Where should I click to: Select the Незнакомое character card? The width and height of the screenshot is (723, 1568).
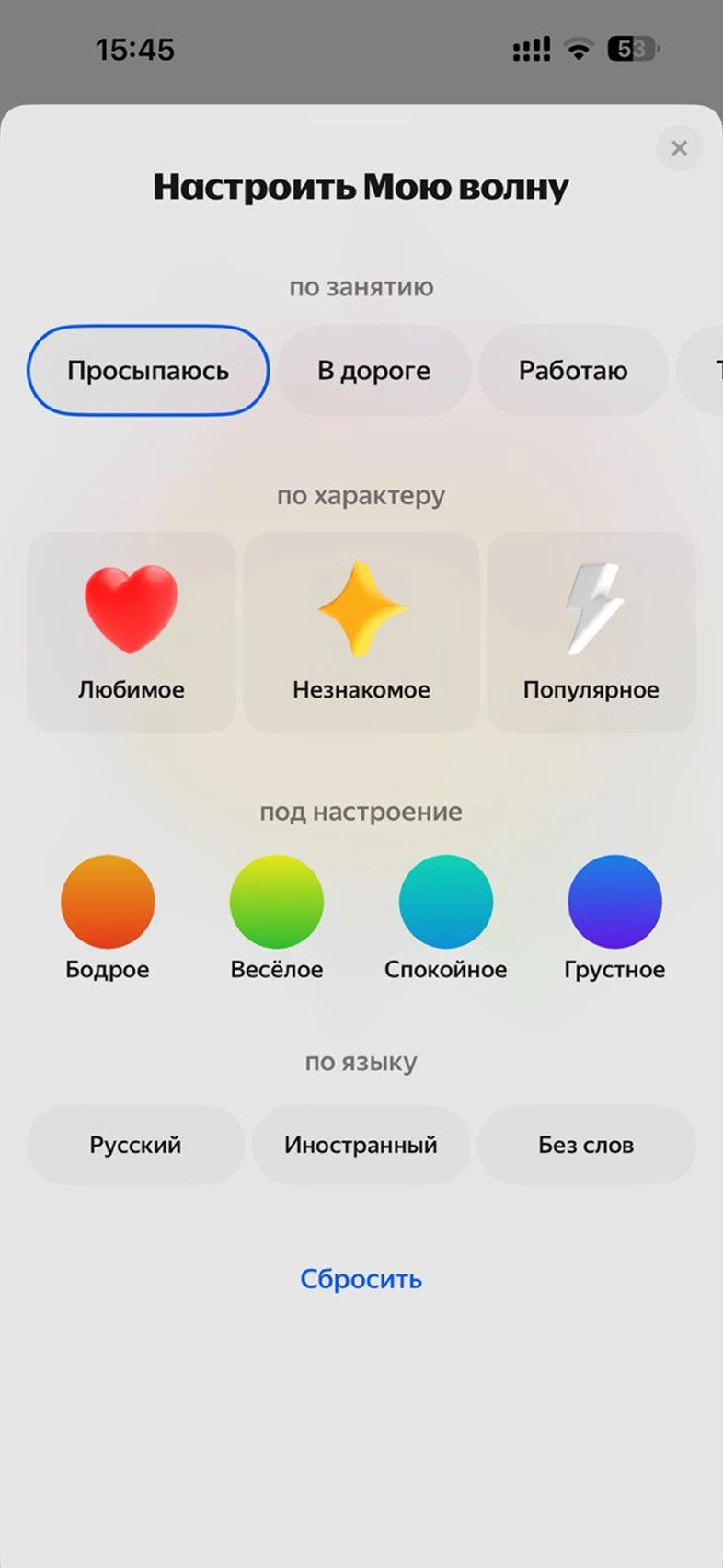361,632
